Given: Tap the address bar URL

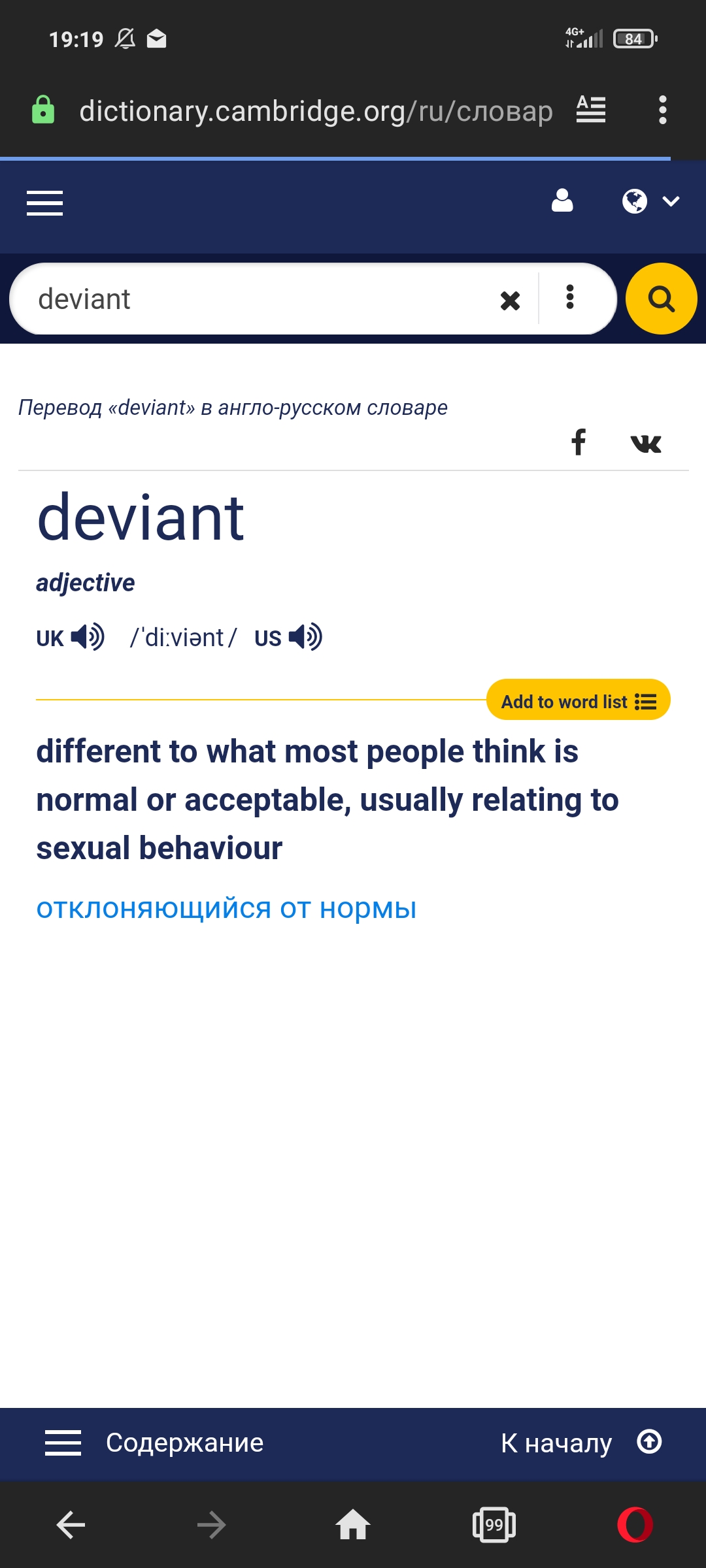Looking at the screenshot, I should (x=316, y=111).
